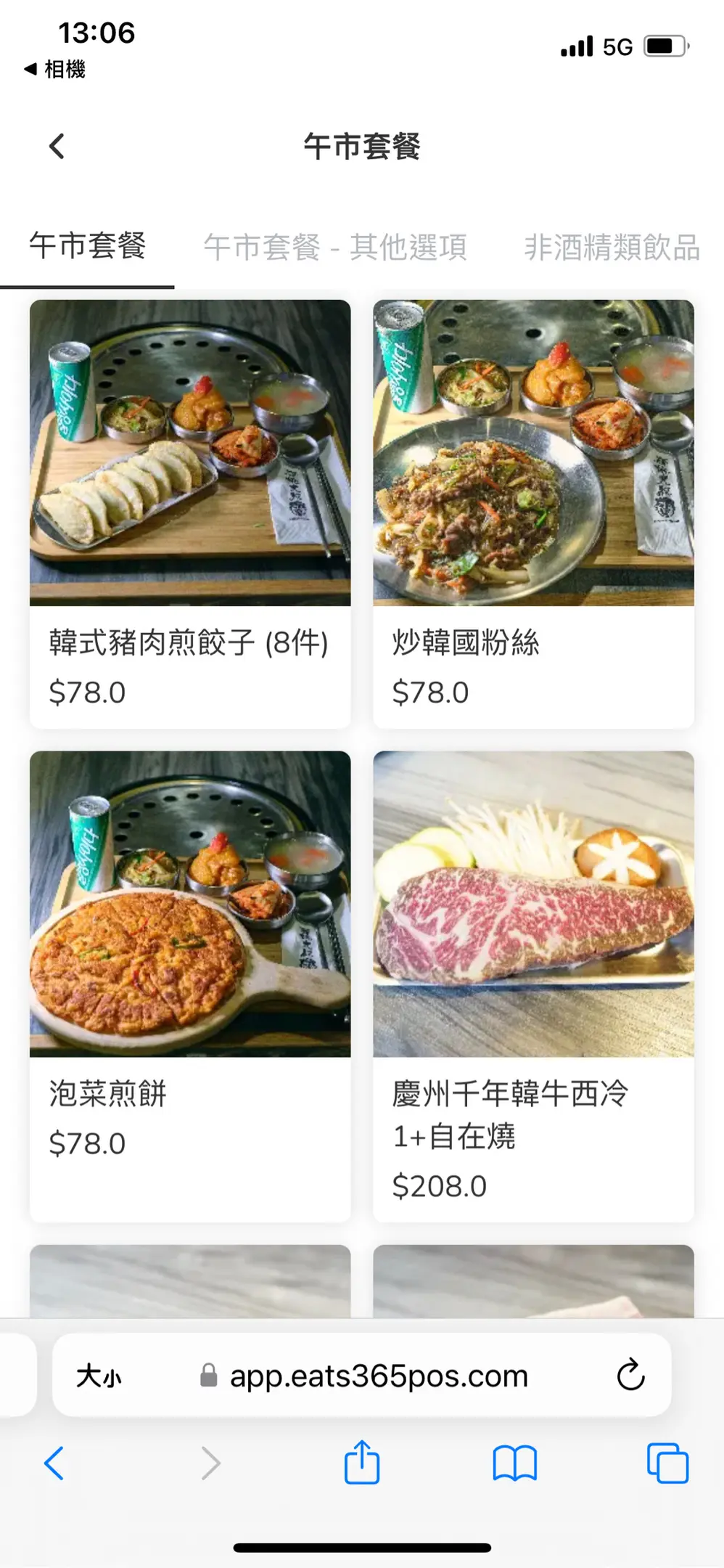Select the 午市套餐 tab

87,245
